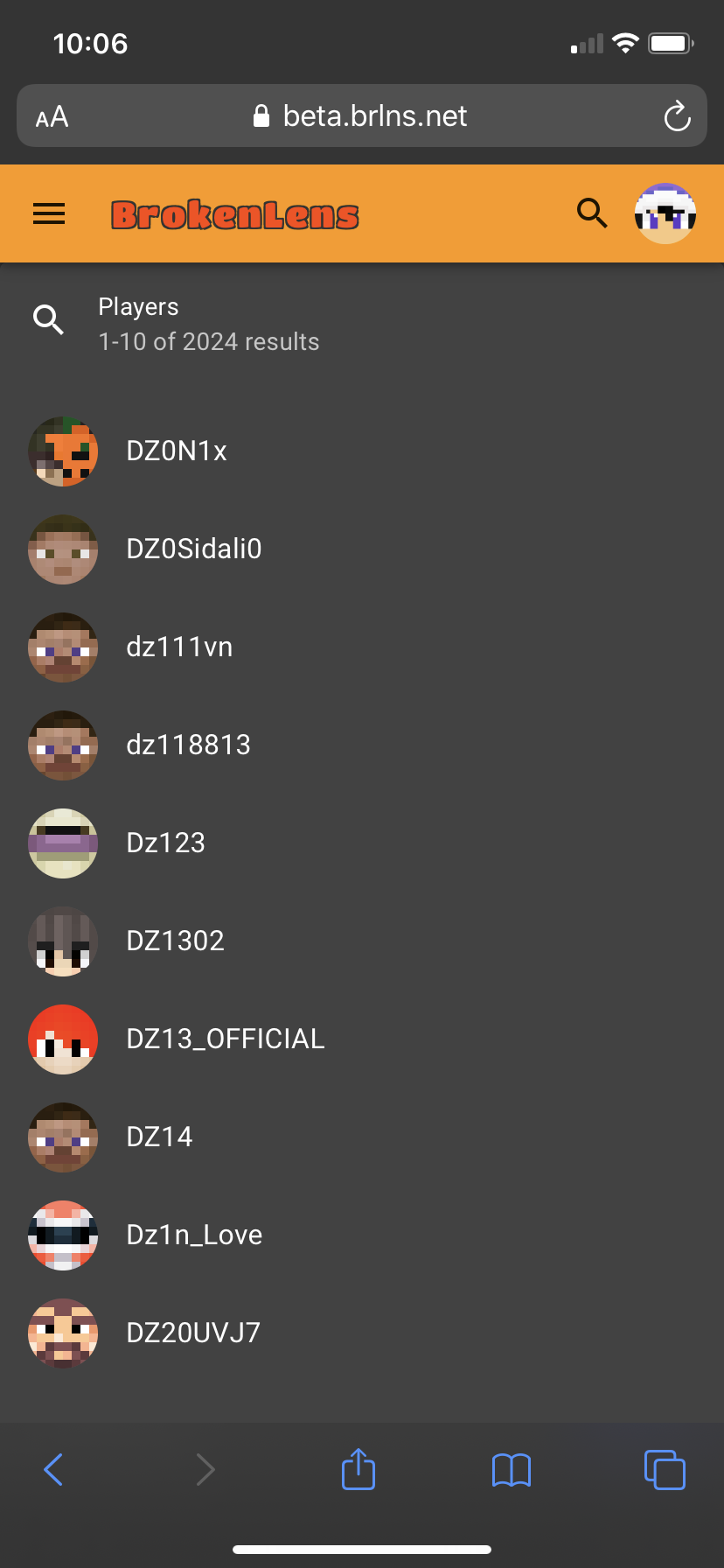Select player DZ14
724x1568 pixels.
(x=362, y=1137)
